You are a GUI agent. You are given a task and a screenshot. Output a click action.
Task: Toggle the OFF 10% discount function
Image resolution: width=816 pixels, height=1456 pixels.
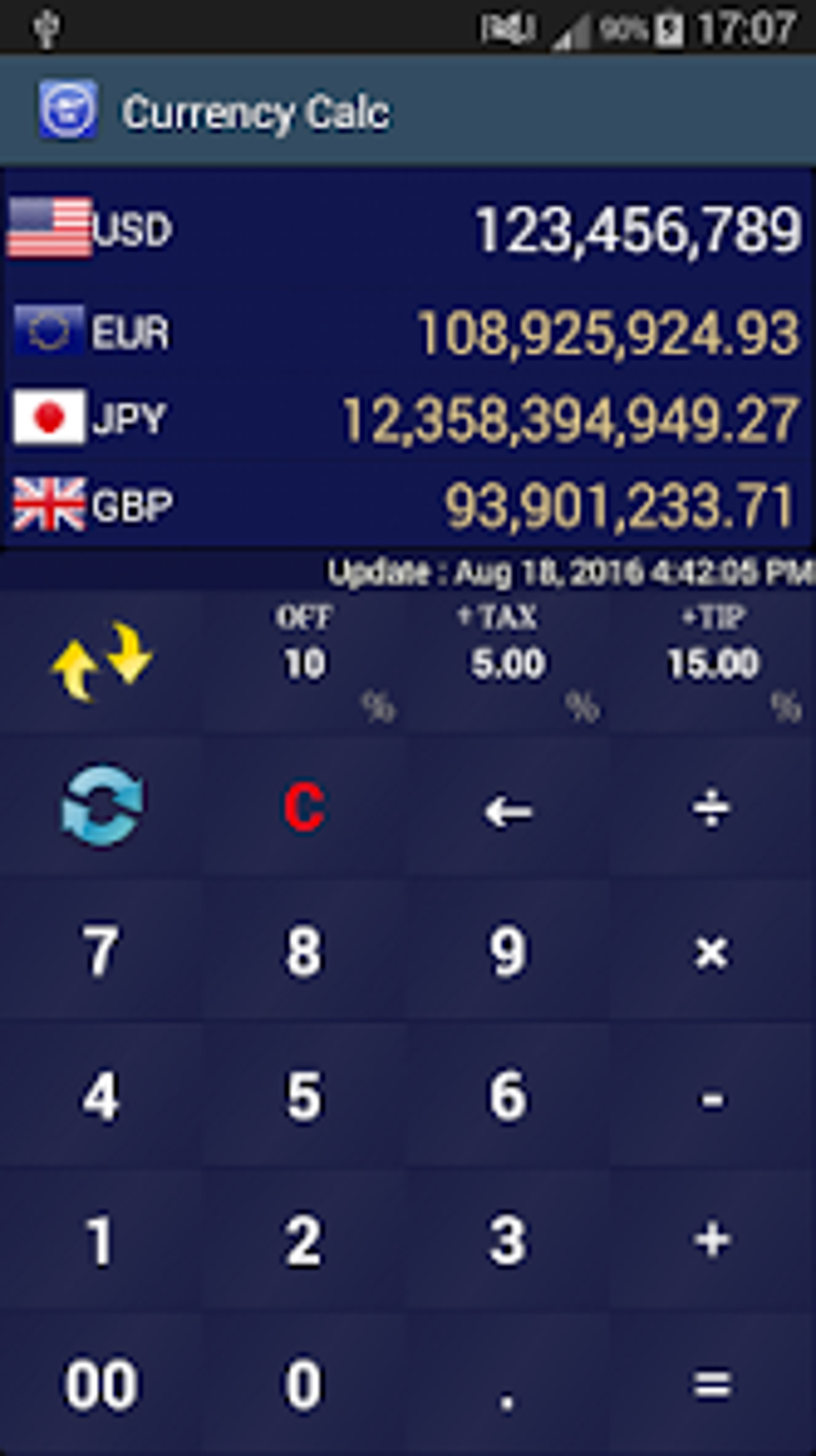304,658
